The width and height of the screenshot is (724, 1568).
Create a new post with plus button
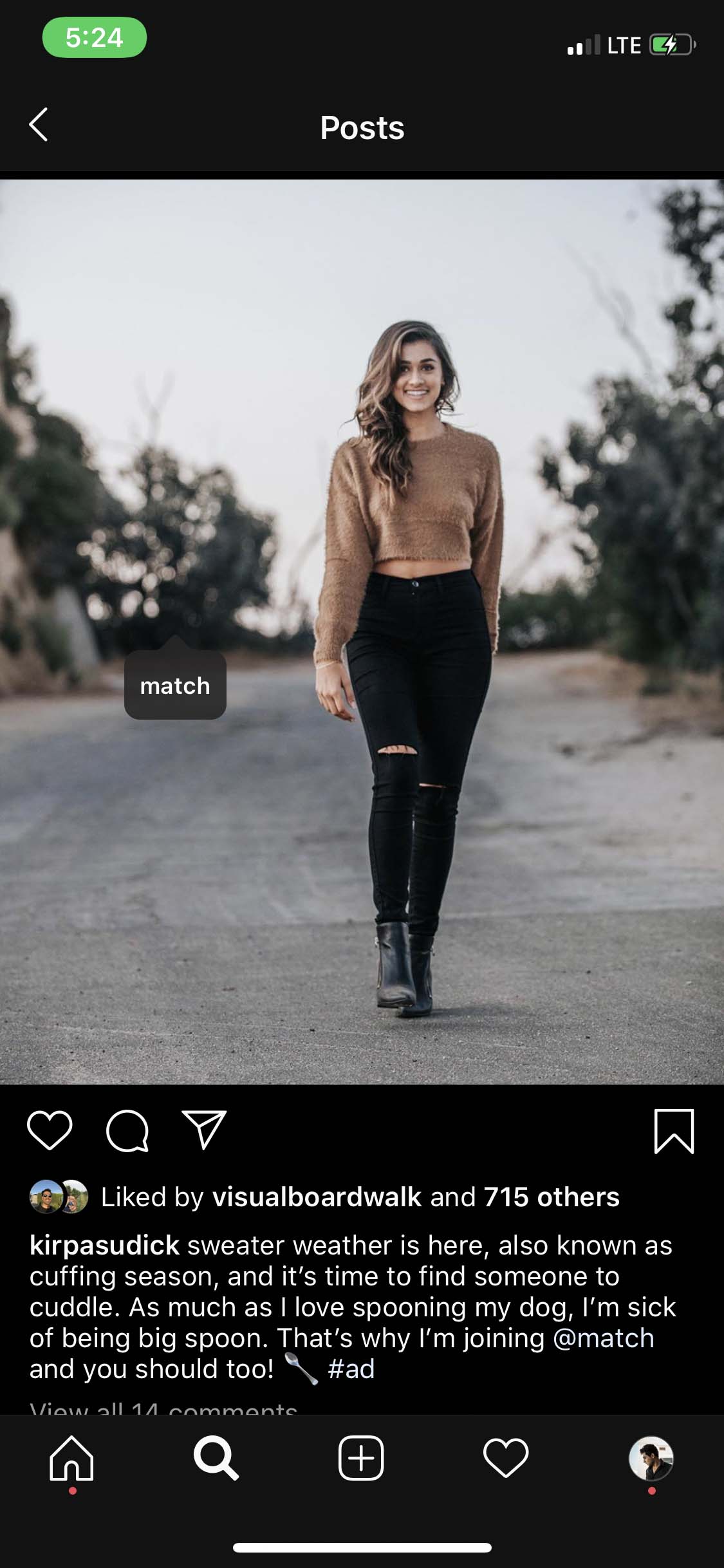coord(361,1458)
